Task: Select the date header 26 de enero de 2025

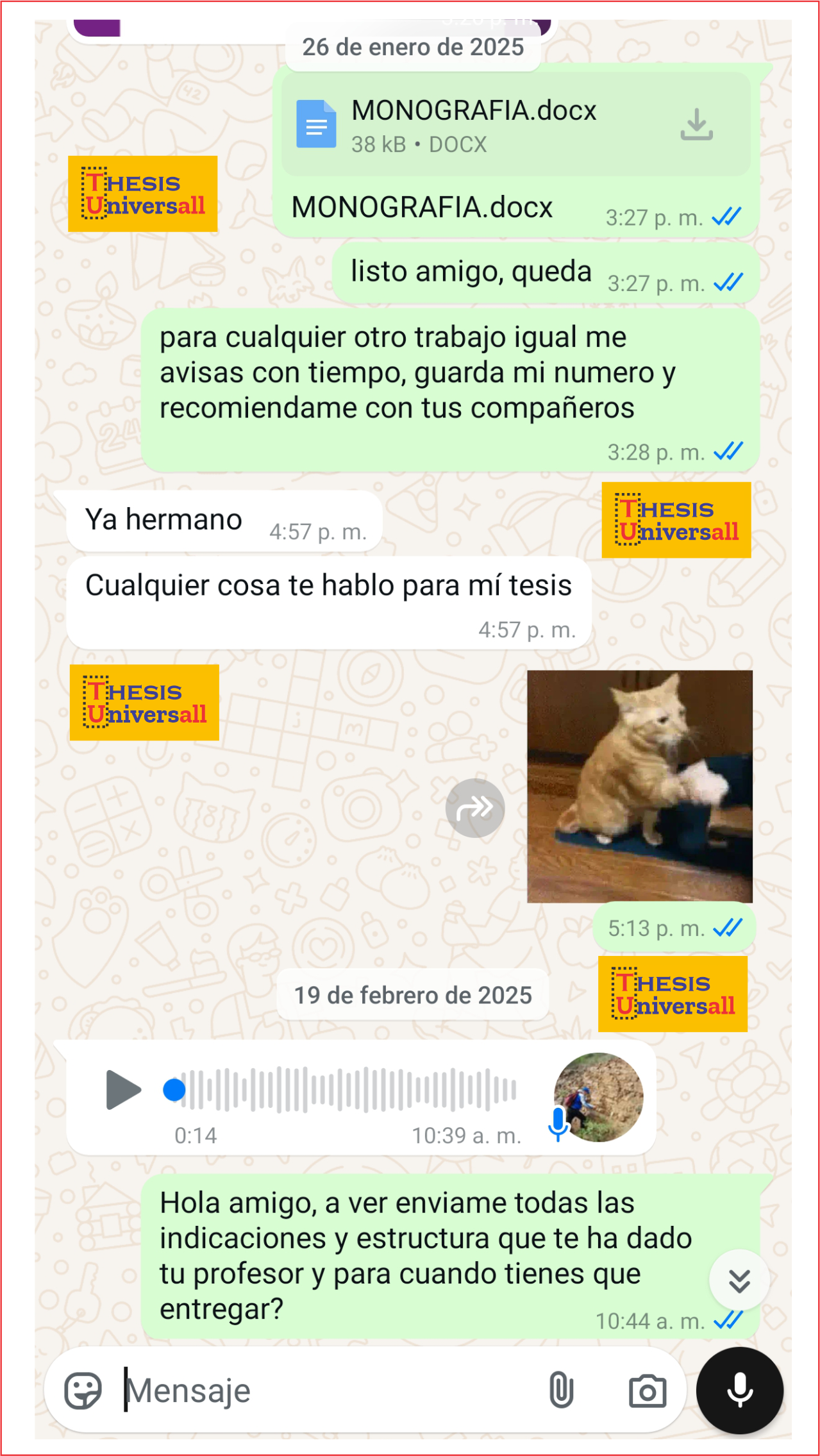Action: tap(413, 46)
